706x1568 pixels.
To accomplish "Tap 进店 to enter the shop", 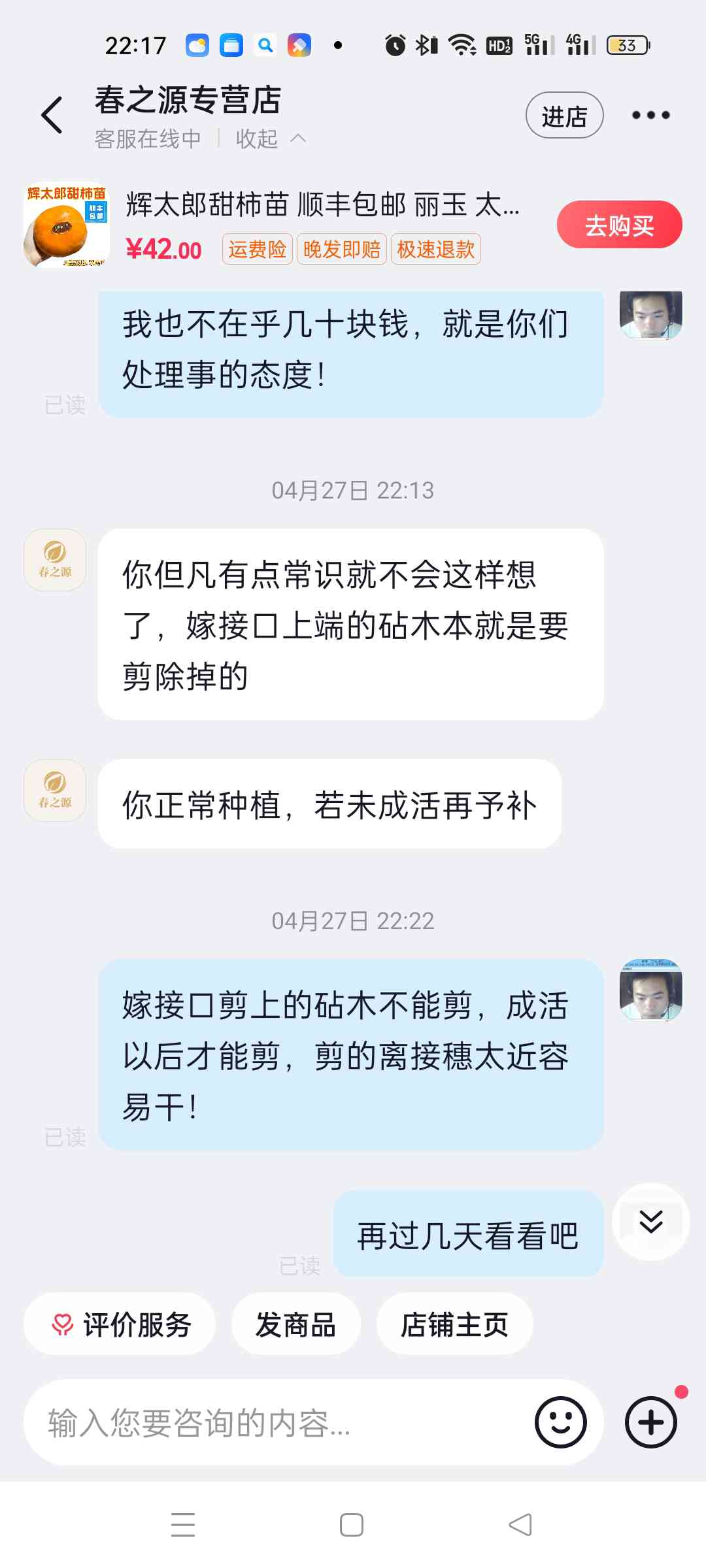I will (564, 116).
